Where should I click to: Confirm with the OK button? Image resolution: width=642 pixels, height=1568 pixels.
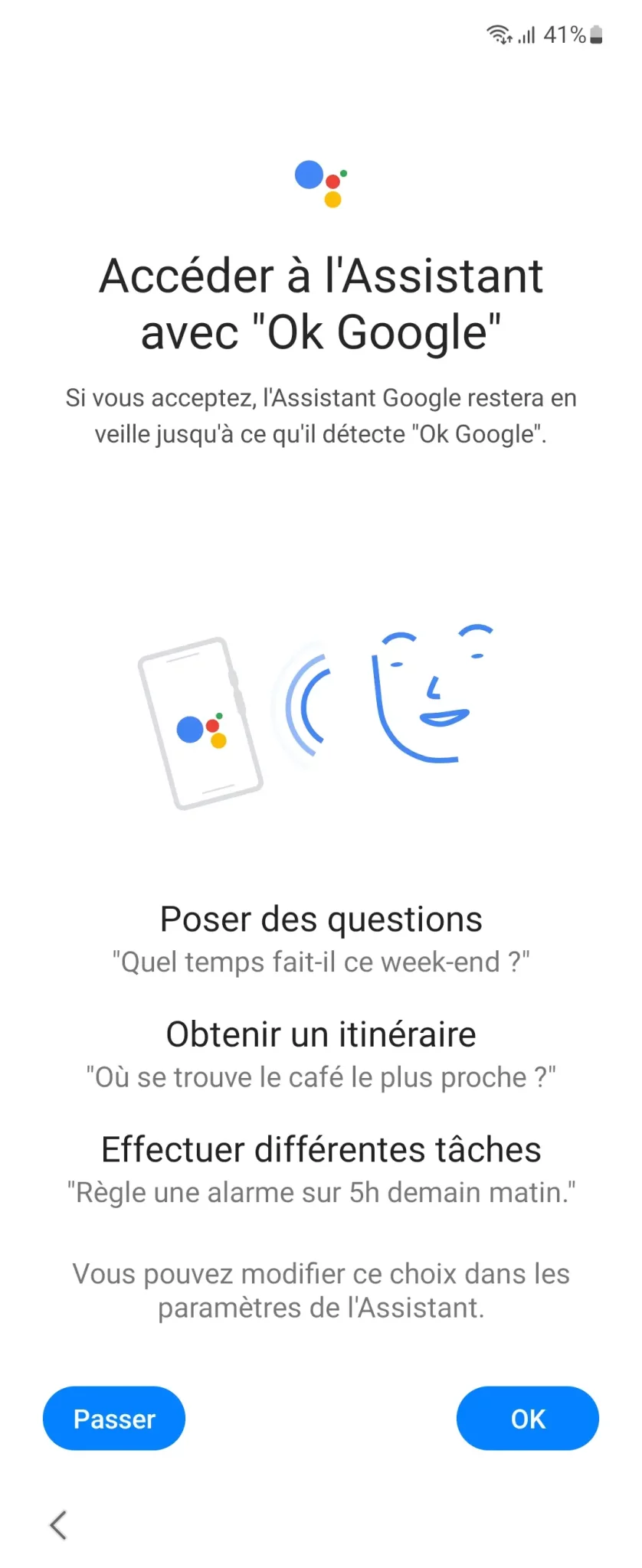pos(527,1418)
